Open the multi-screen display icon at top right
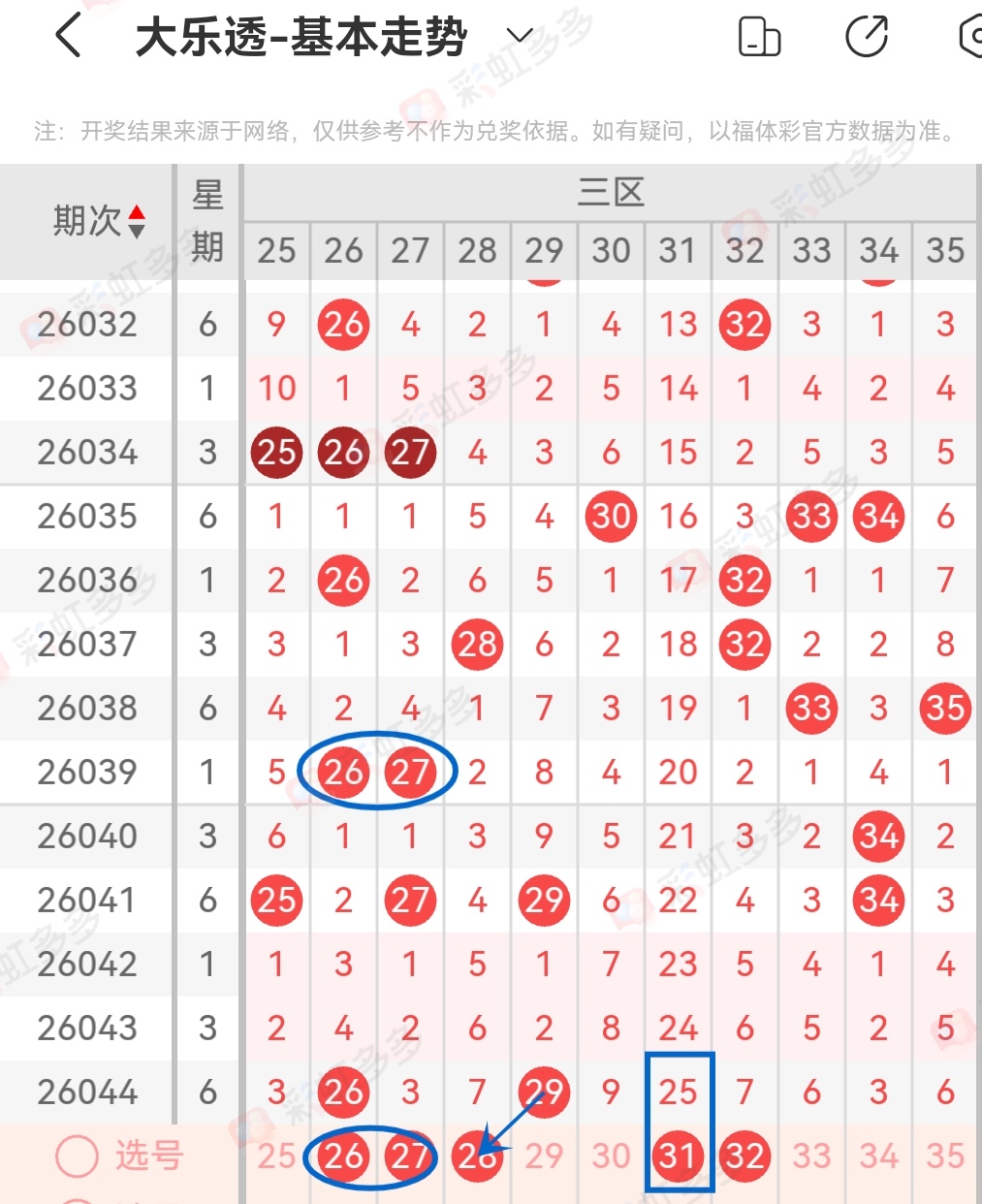Viewport: 982px width, 1204px height. click(x=759, y=36)
